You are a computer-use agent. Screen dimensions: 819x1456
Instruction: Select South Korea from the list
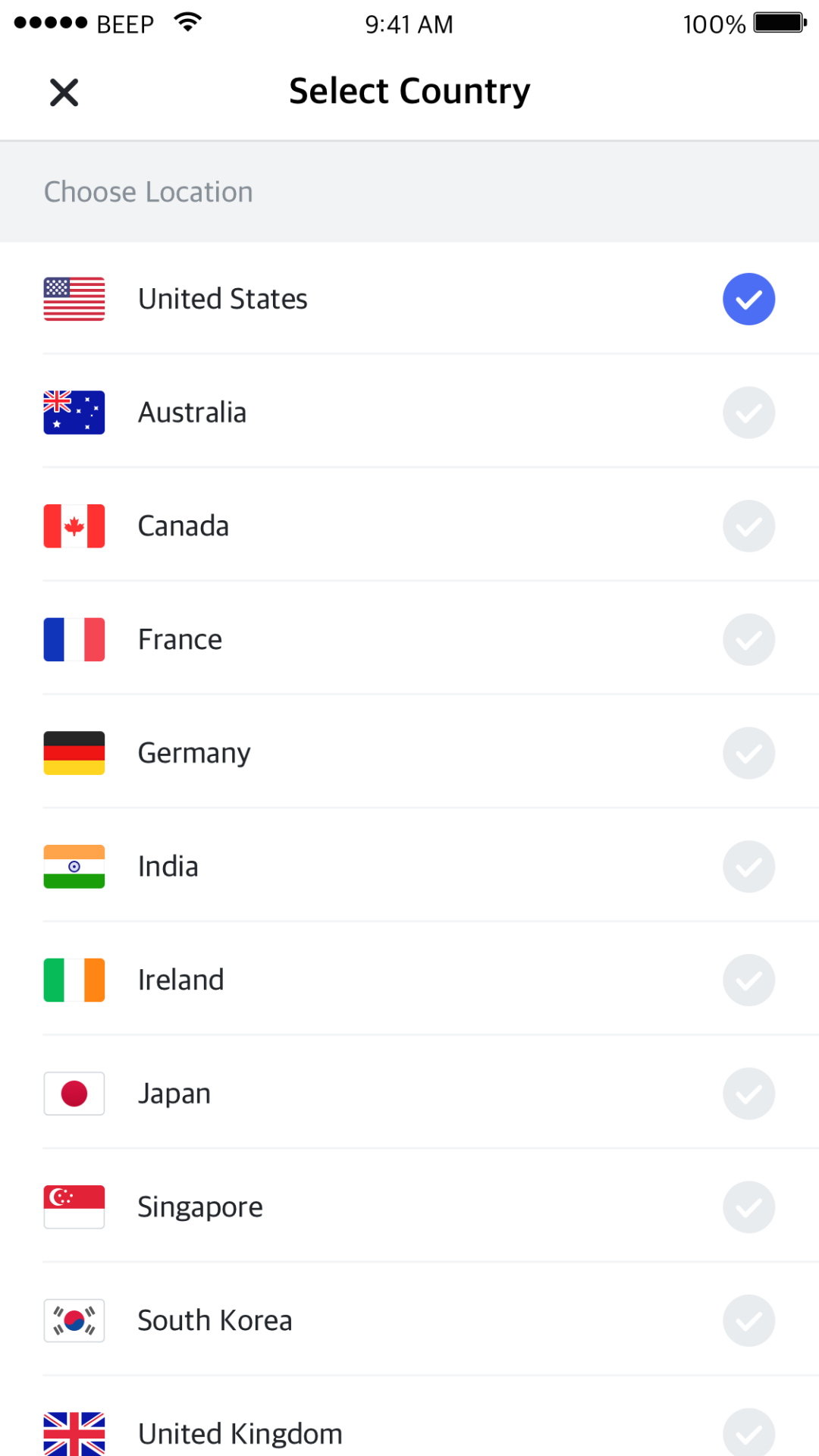pyautogui.click(x=409, y=1320)
